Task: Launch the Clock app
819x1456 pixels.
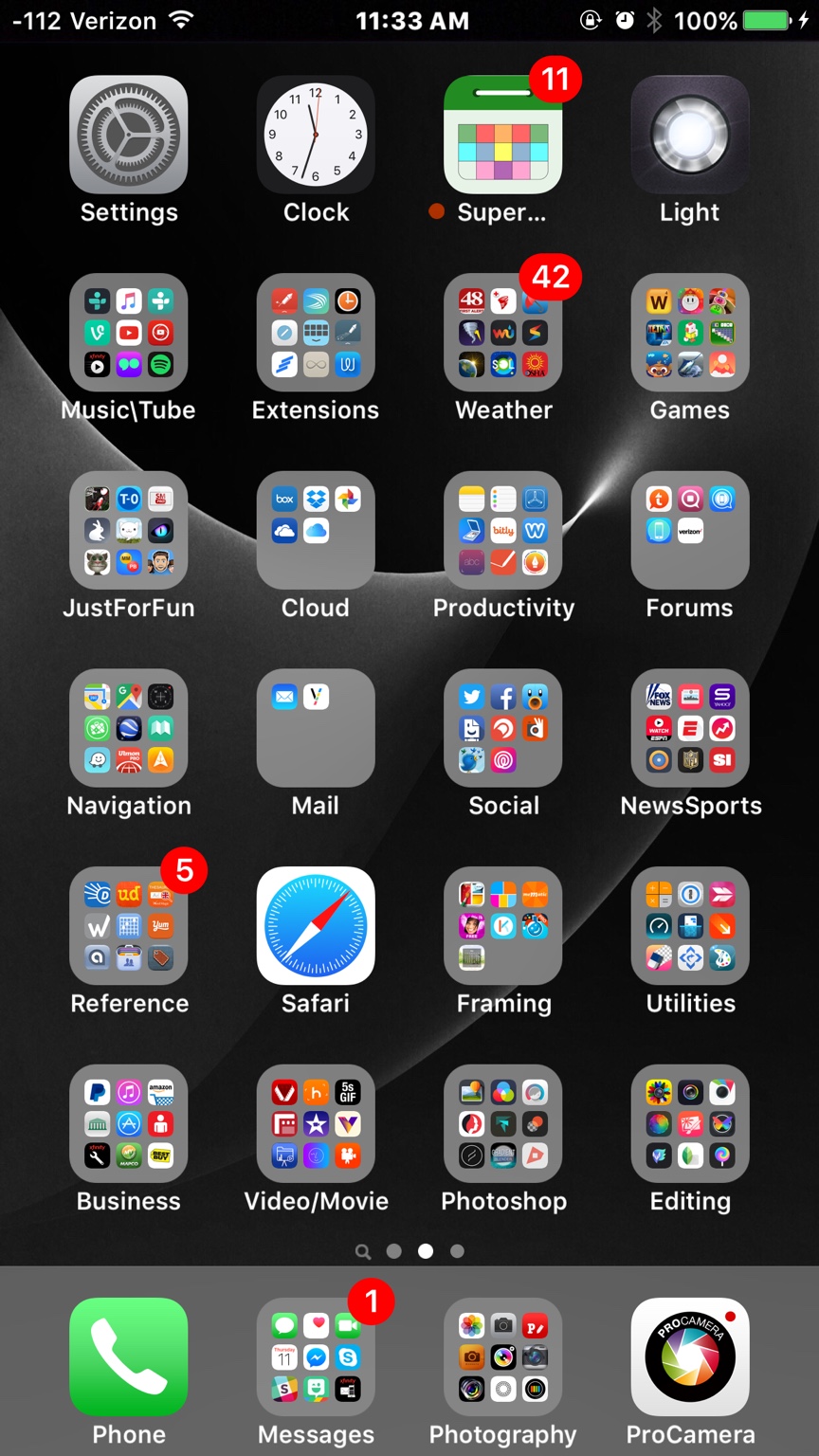Action: [x=316, y=136]
